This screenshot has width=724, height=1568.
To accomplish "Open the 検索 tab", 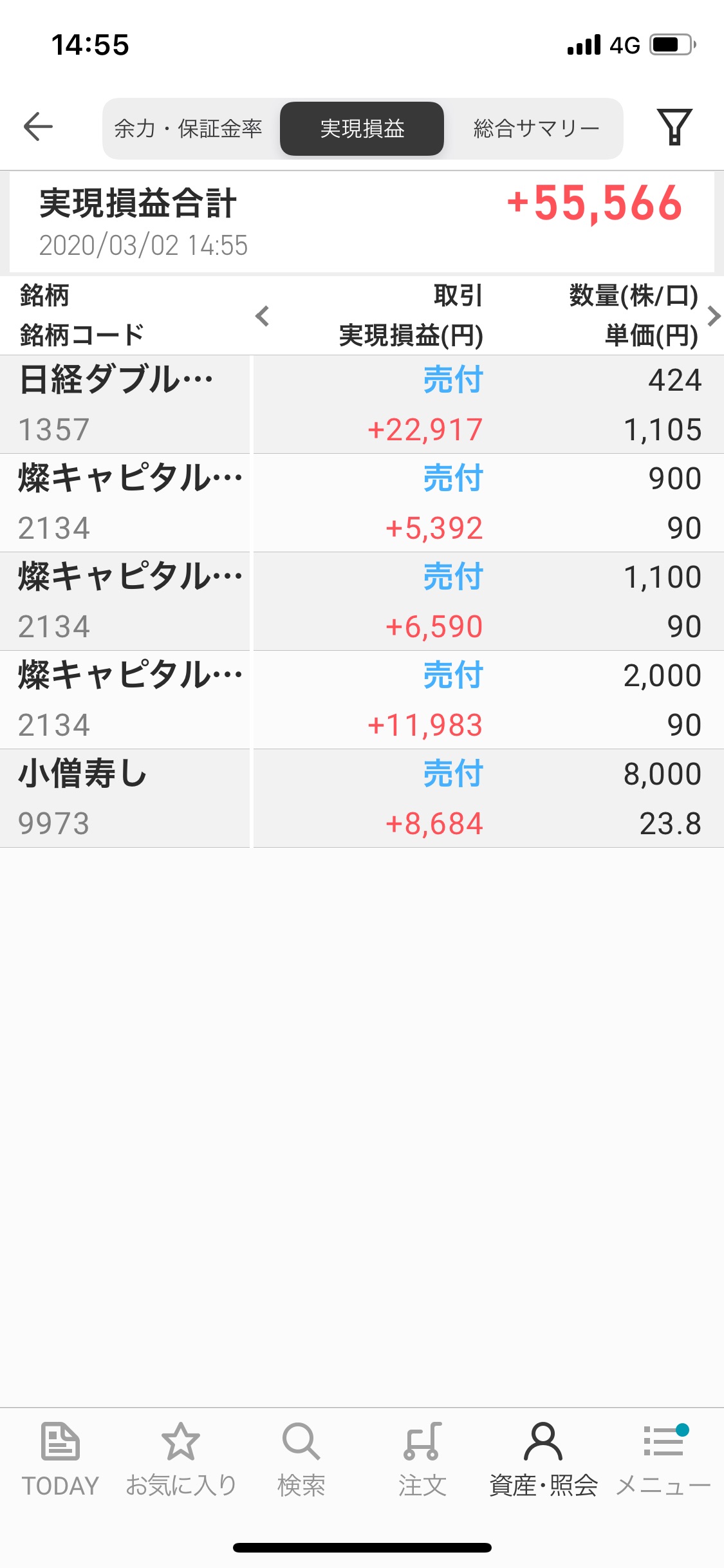I will 301,1459.
